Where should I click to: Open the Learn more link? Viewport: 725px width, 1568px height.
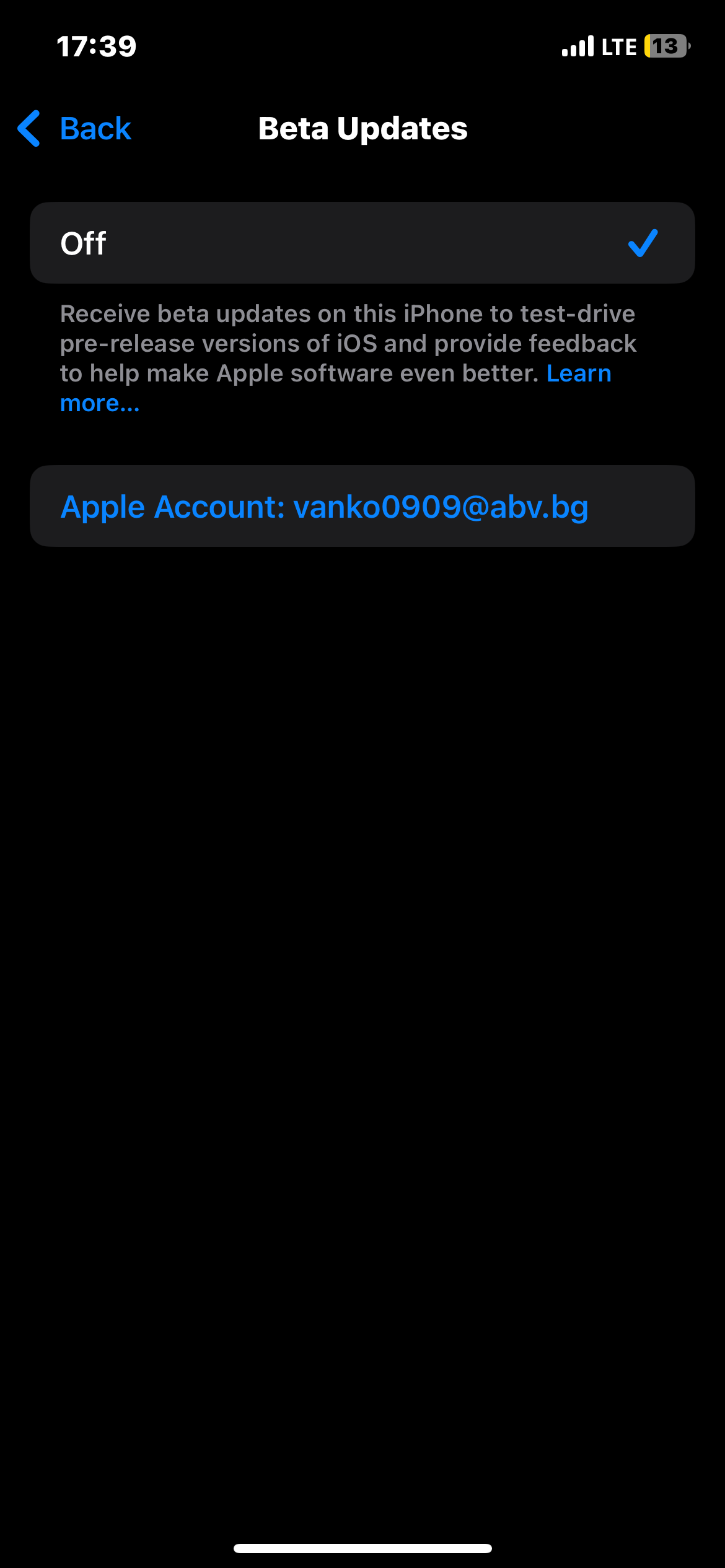tap(578, 373)
